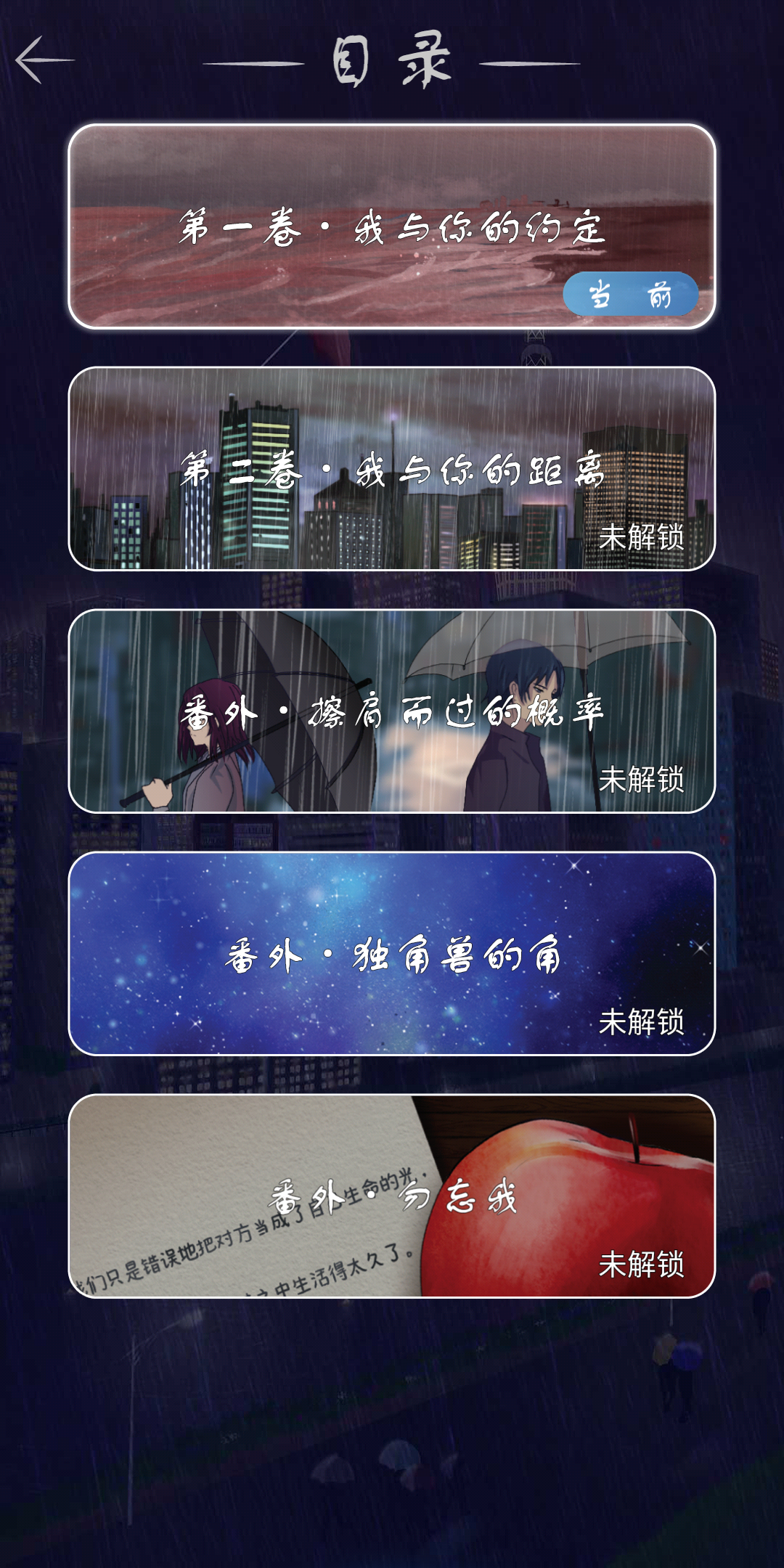Open chapter 第一卷·我与你的约定
Image resolution: width=784 pixels, height=1568 pixels.
[392, 226]
